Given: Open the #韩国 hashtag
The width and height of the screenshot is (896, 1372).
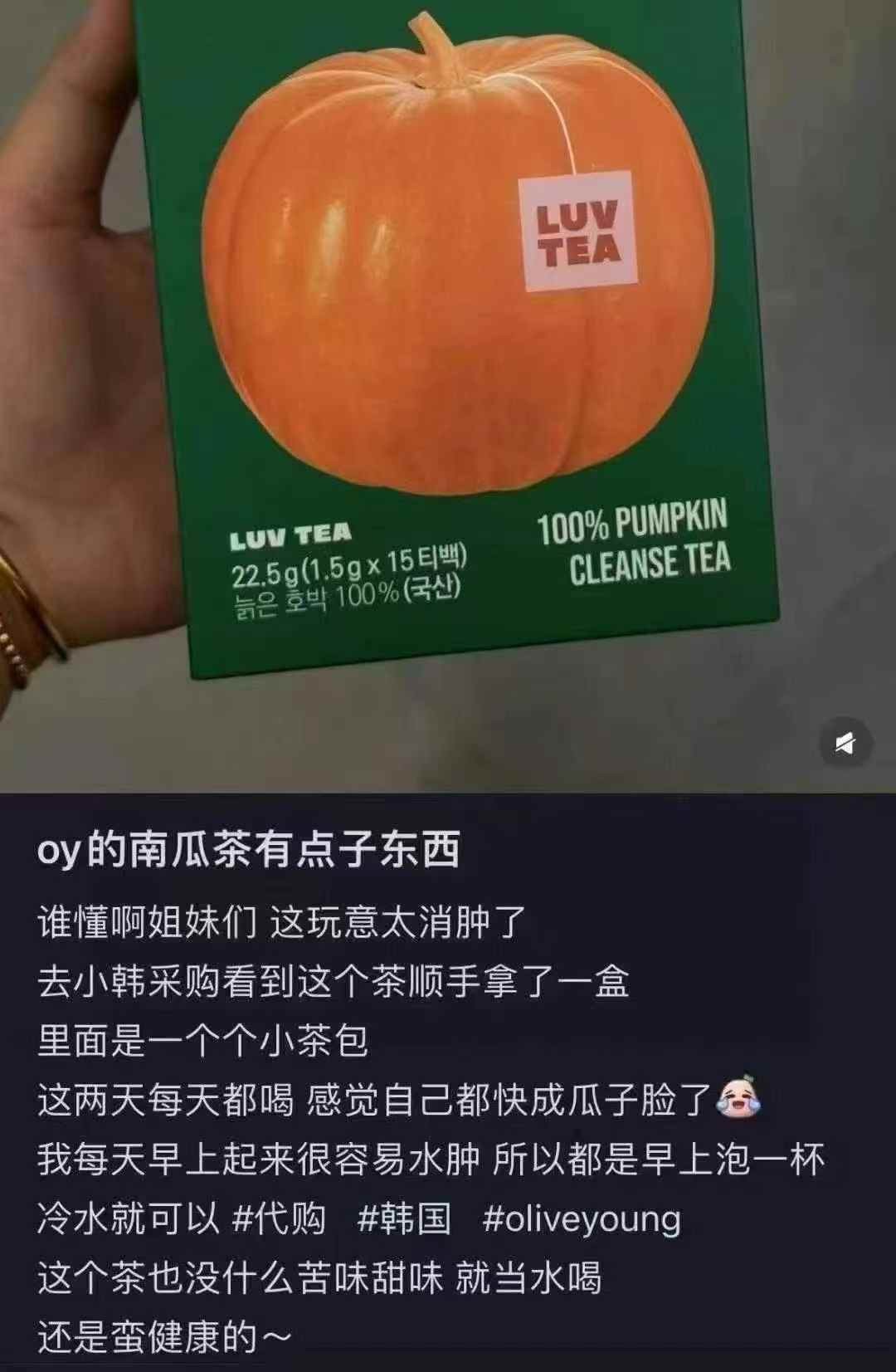Looking at the screenshot, I should pyautogui.click(x=405, y=1219).
